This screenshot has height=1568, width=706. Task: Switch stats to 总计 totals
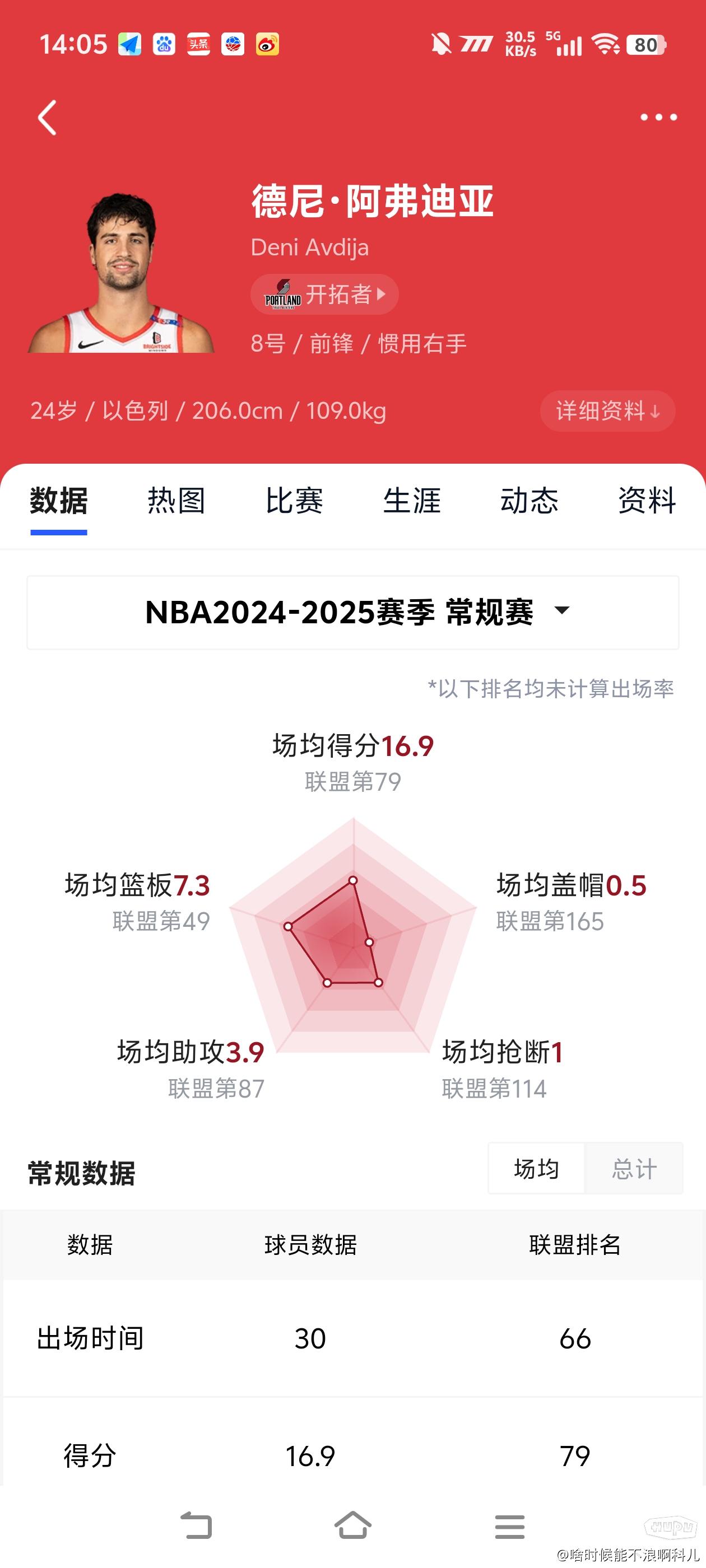(x=634, y=1169)
